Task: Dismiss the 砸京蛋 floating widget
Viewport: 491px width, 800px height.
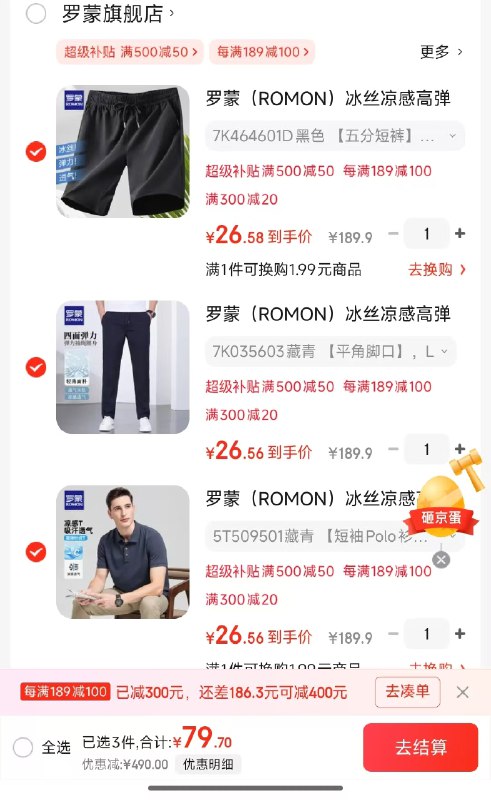Action: [441, 560]
